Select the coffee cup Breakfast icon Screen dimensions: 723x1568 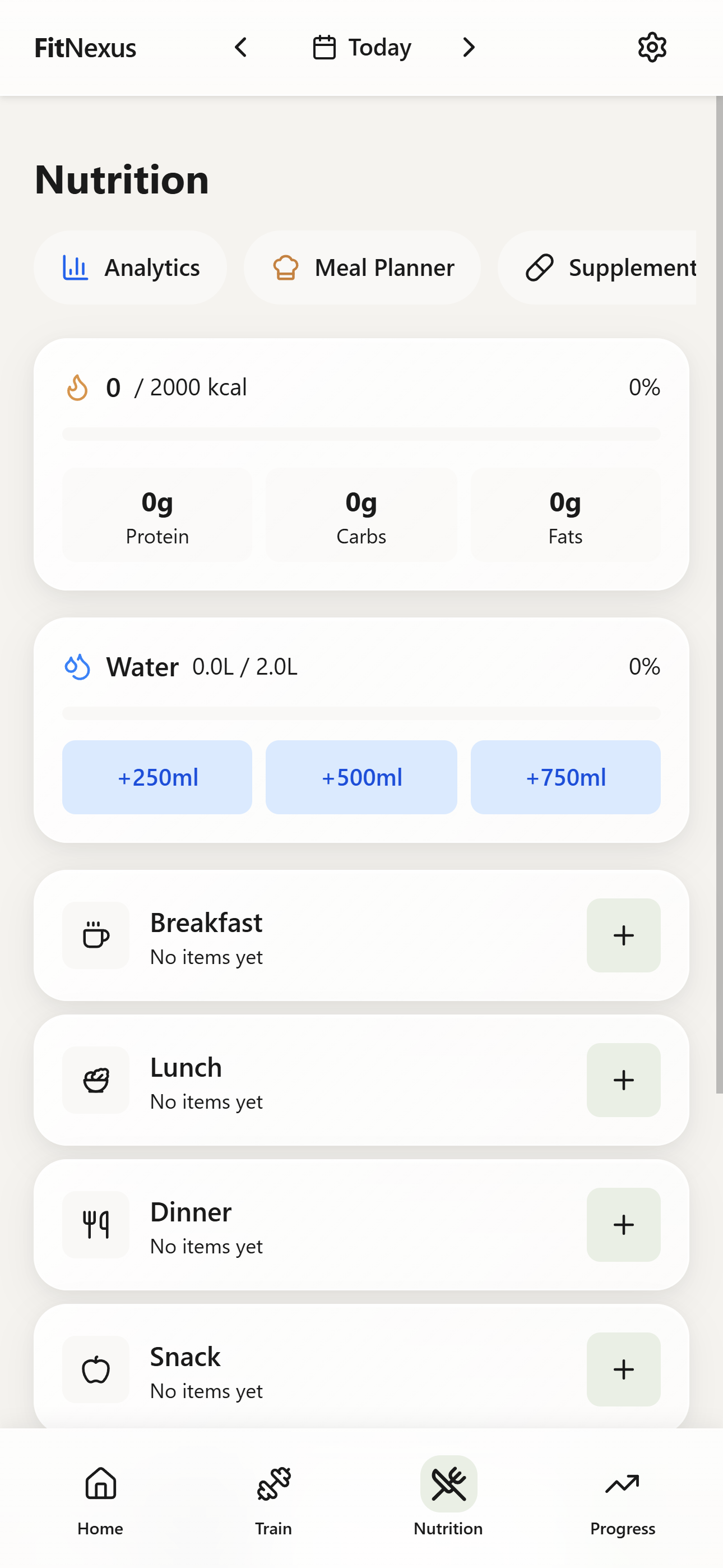tap(95, 935)
